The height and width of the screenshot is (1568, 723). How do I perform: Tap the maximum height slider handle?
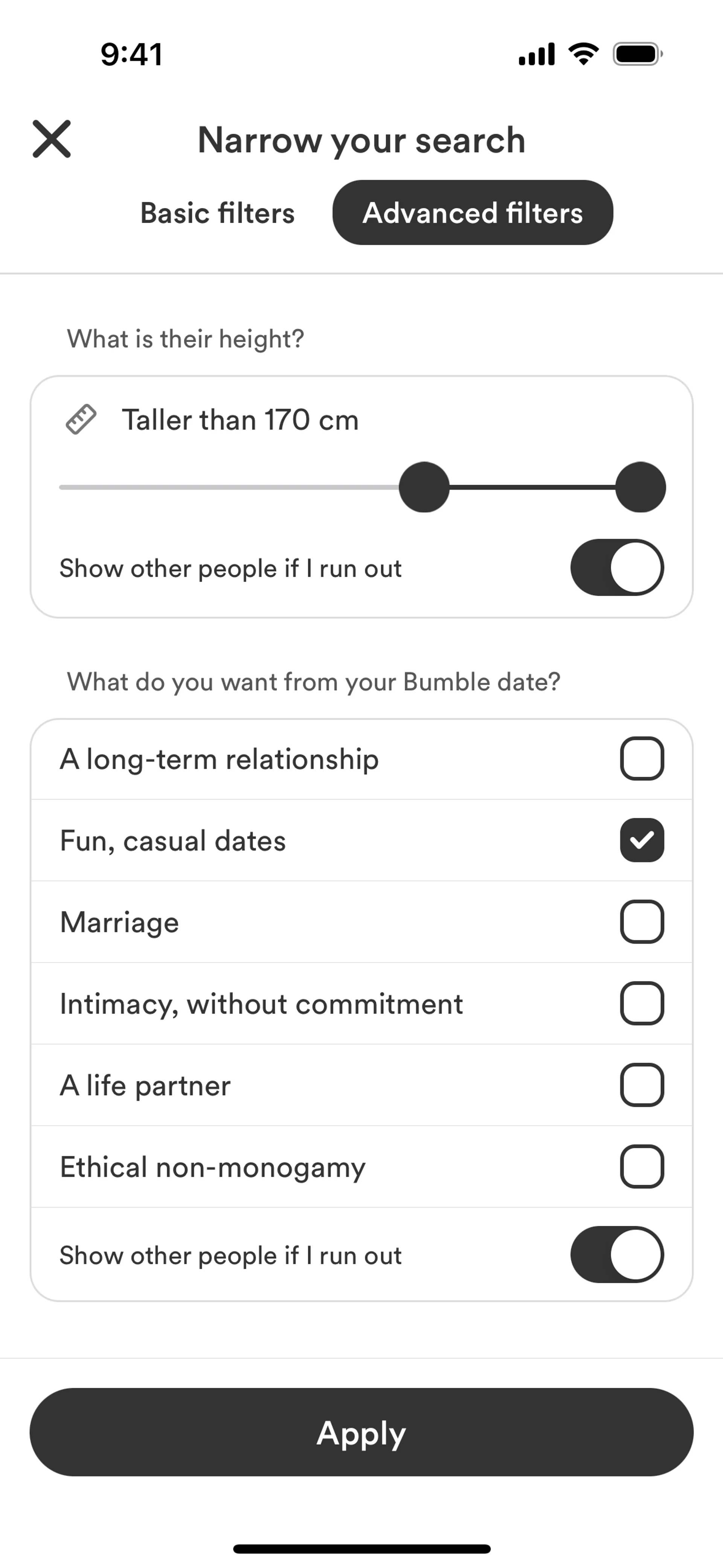pos(640,487)
